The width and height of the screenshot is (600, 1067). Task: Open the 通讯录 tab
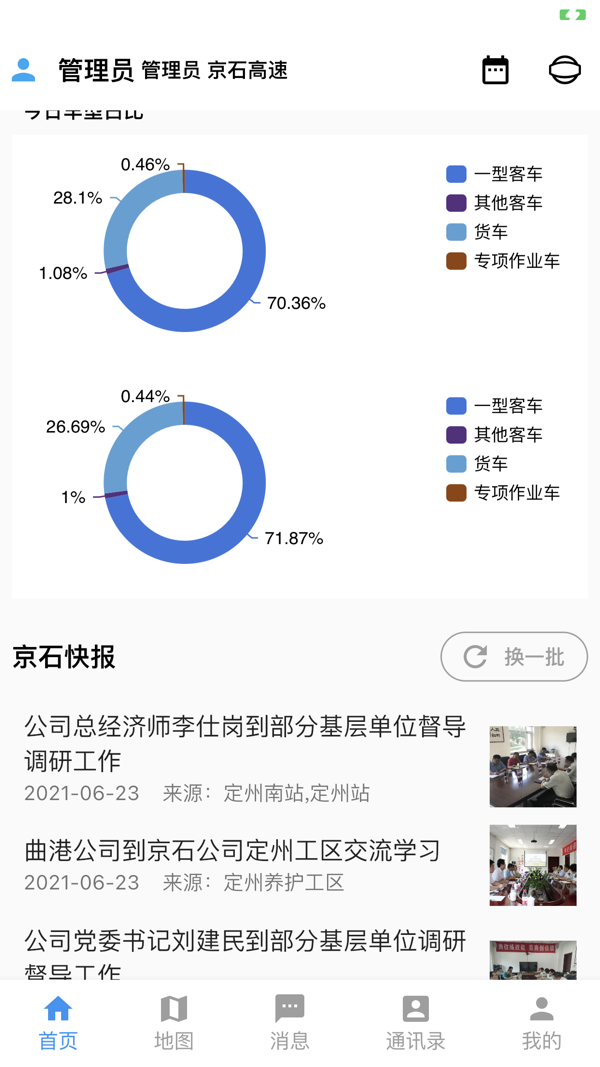click(x=415, y=1022)
